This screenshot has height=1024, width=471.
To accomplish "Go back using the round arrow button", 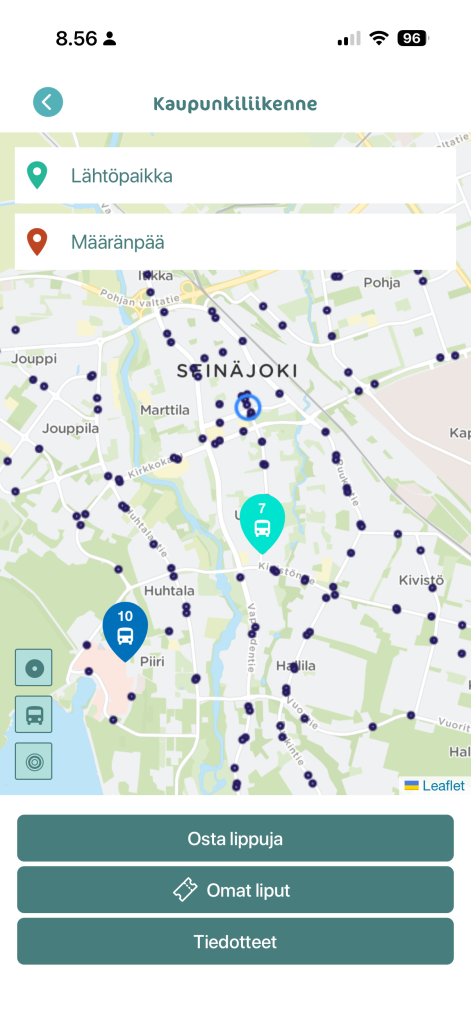I will click(x=48, y=102).
